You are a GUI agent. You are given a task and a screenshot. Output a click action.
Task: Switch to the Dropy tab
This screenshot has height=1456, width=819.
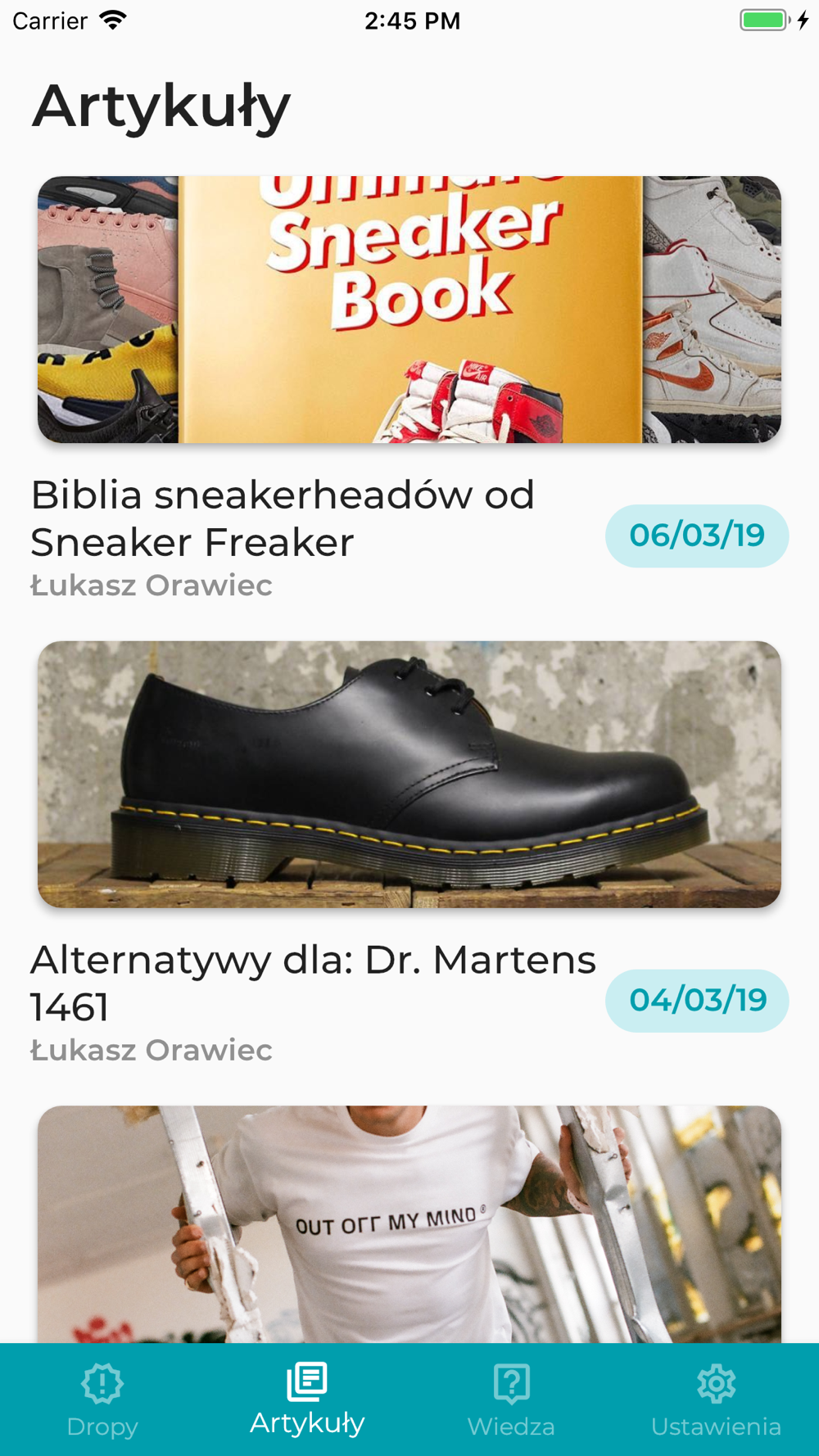click(102, 1400)
